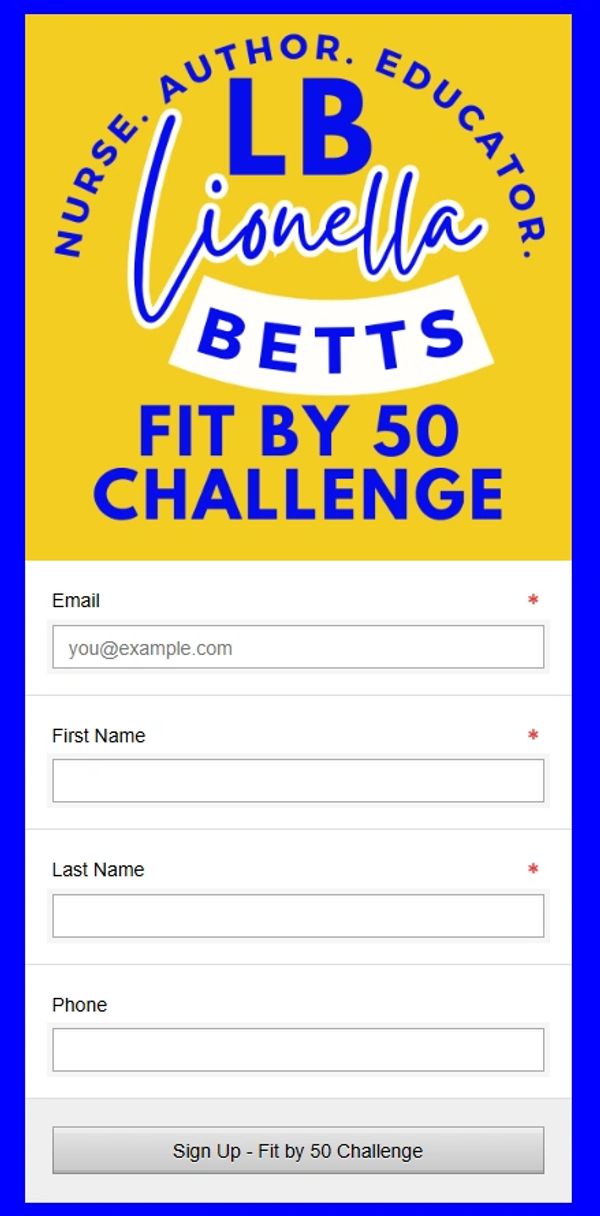Focus the First Name text field
Viewport: 600px width, 1216px height.
click(x=298, y=781)
